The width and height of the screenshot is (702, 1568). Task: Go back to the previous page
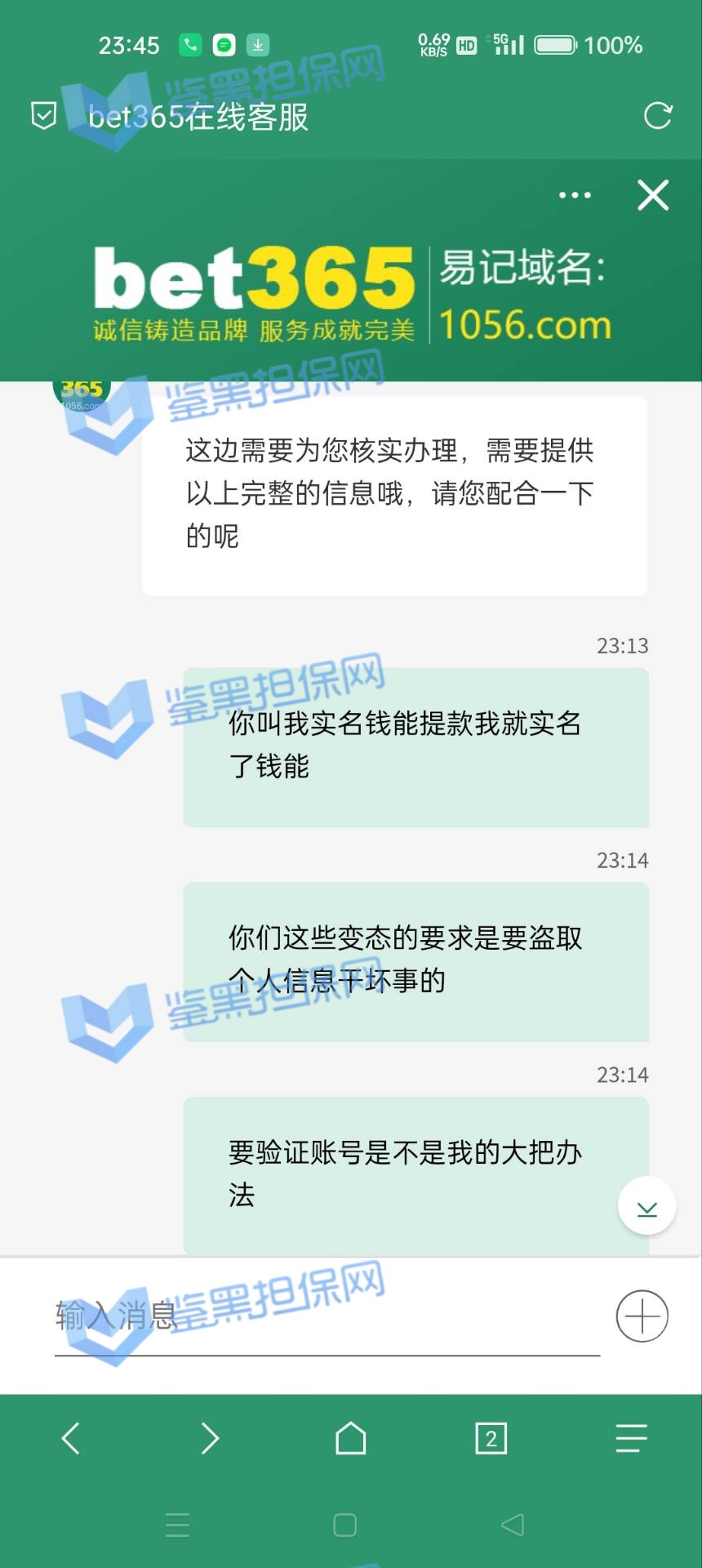click(x=71, y=1438)
